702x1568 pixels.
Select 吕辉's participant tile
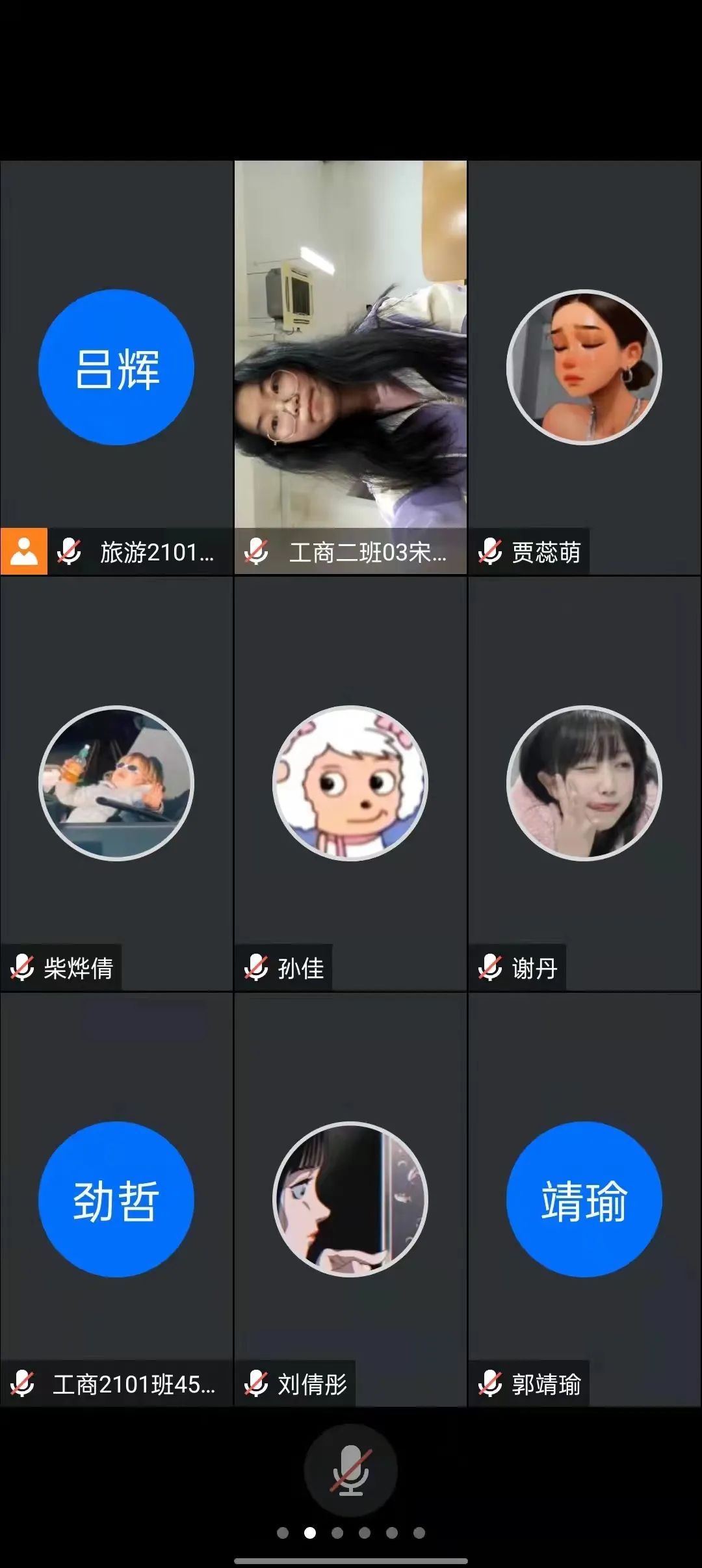(116, 367)
